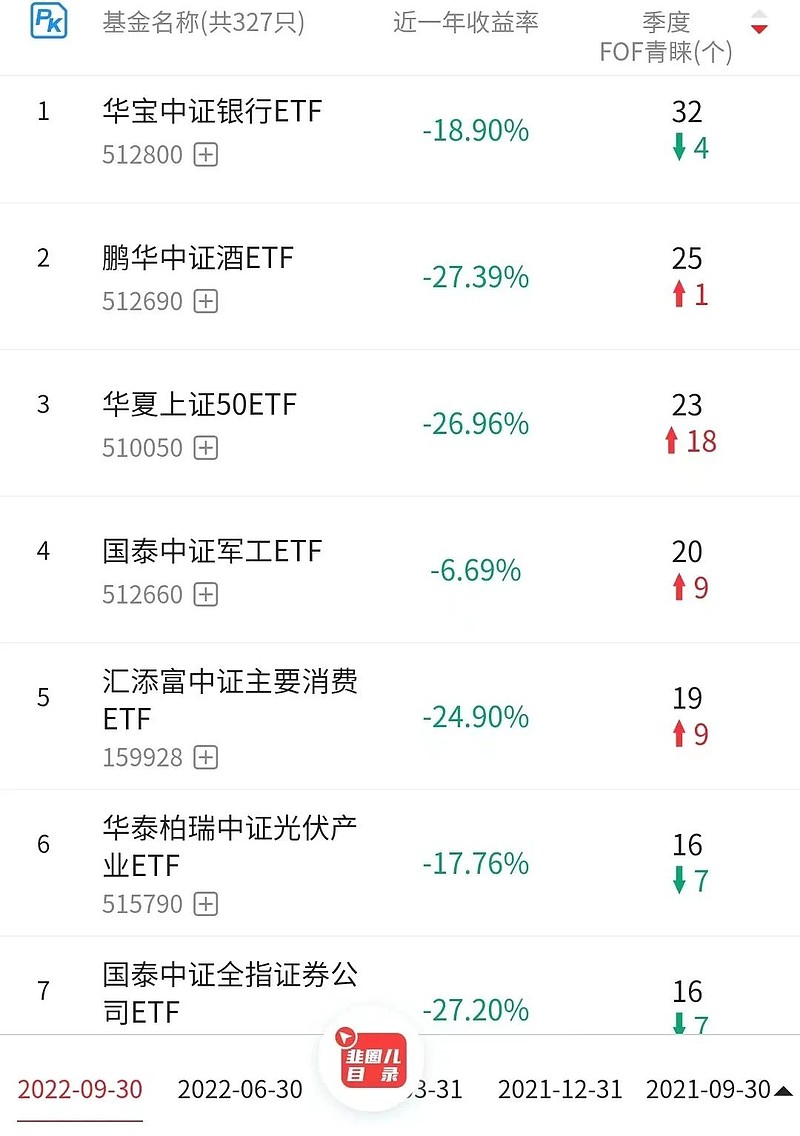Image resolution: width=800 pixels, height=1136 pixels.
Task: Toggle sort order with the red arrow
Action: (759, 30)
